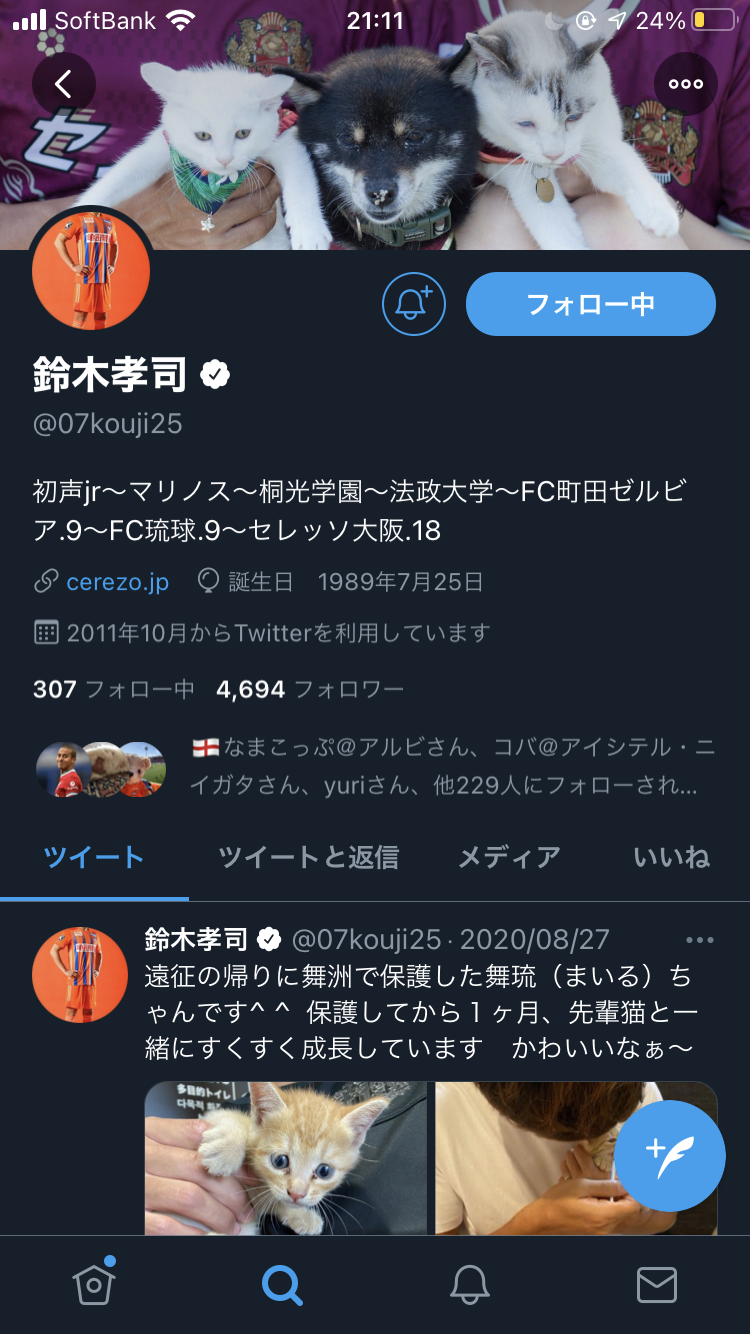Turn on tweet notifications with the bell

413,304
